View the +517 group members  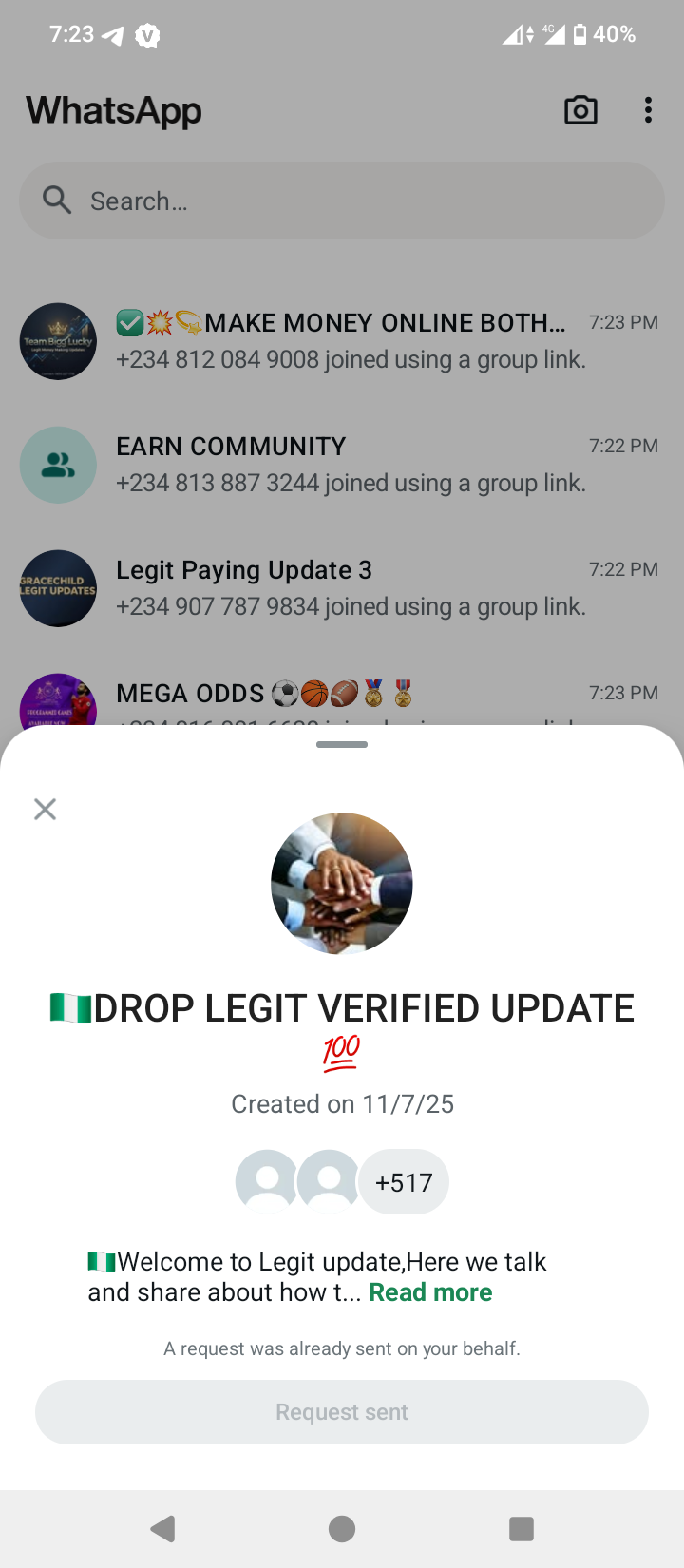[x=403, y=1182]
